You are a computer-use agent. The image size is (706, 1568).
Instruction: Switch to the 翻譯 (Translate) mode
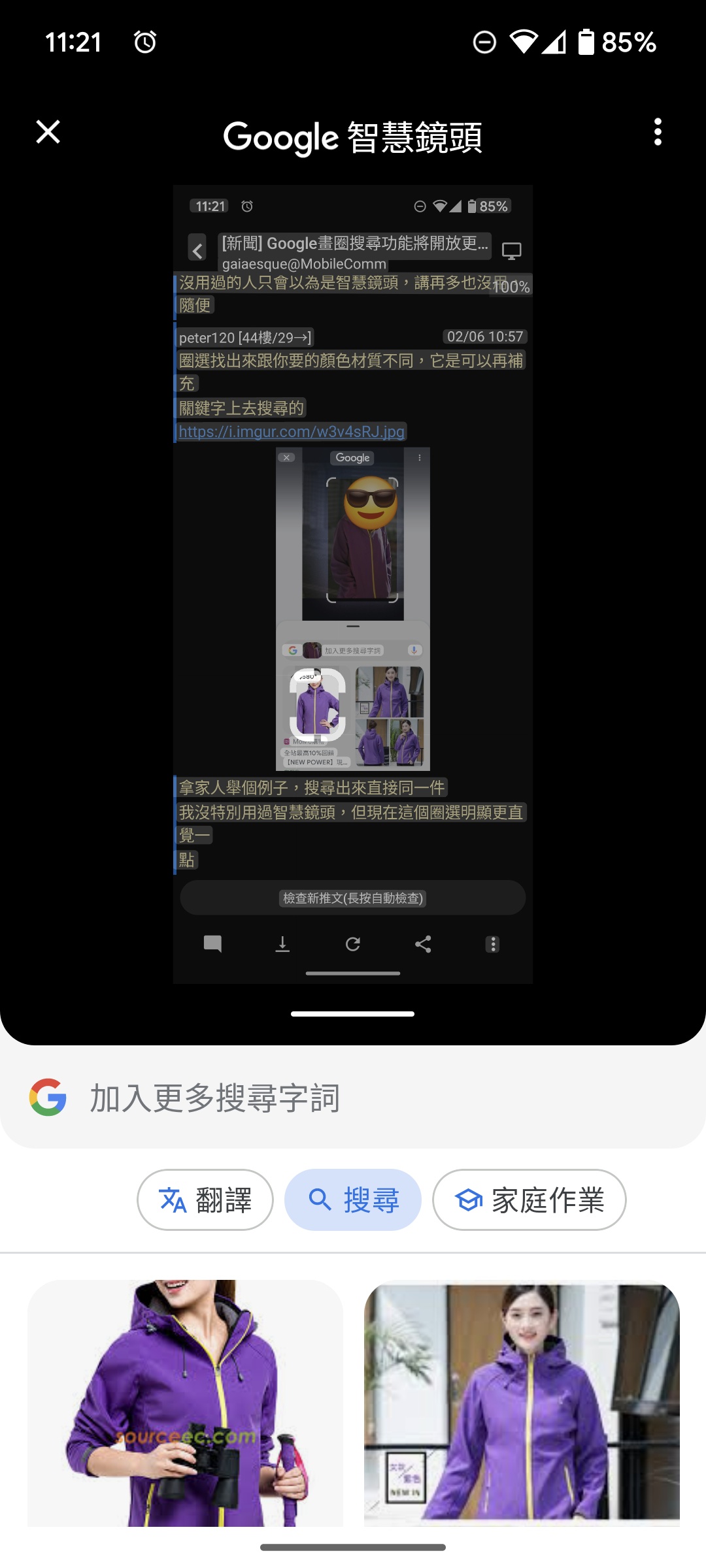205,1200
